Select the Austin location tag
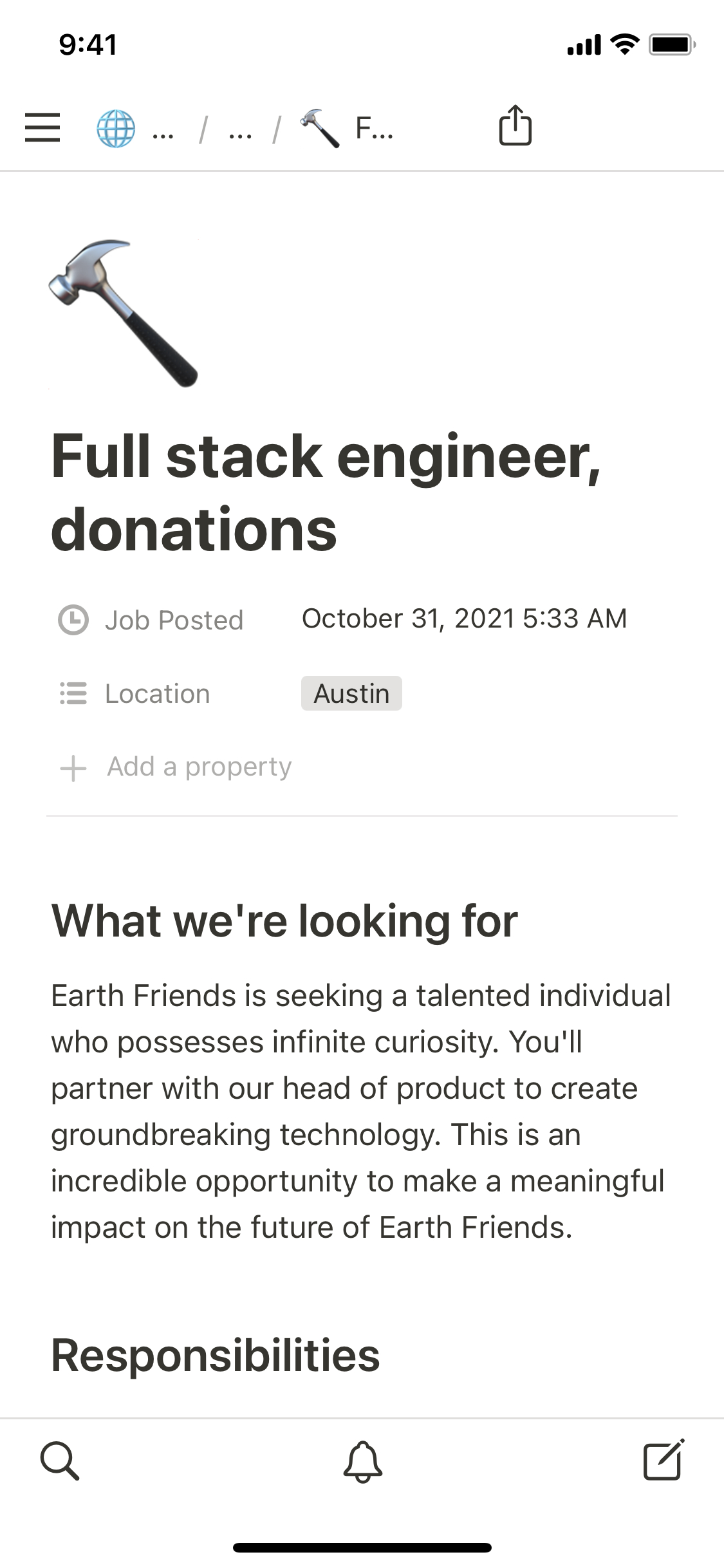The height and width of the screenshot is (1568, 724). (x=351, y=694)
